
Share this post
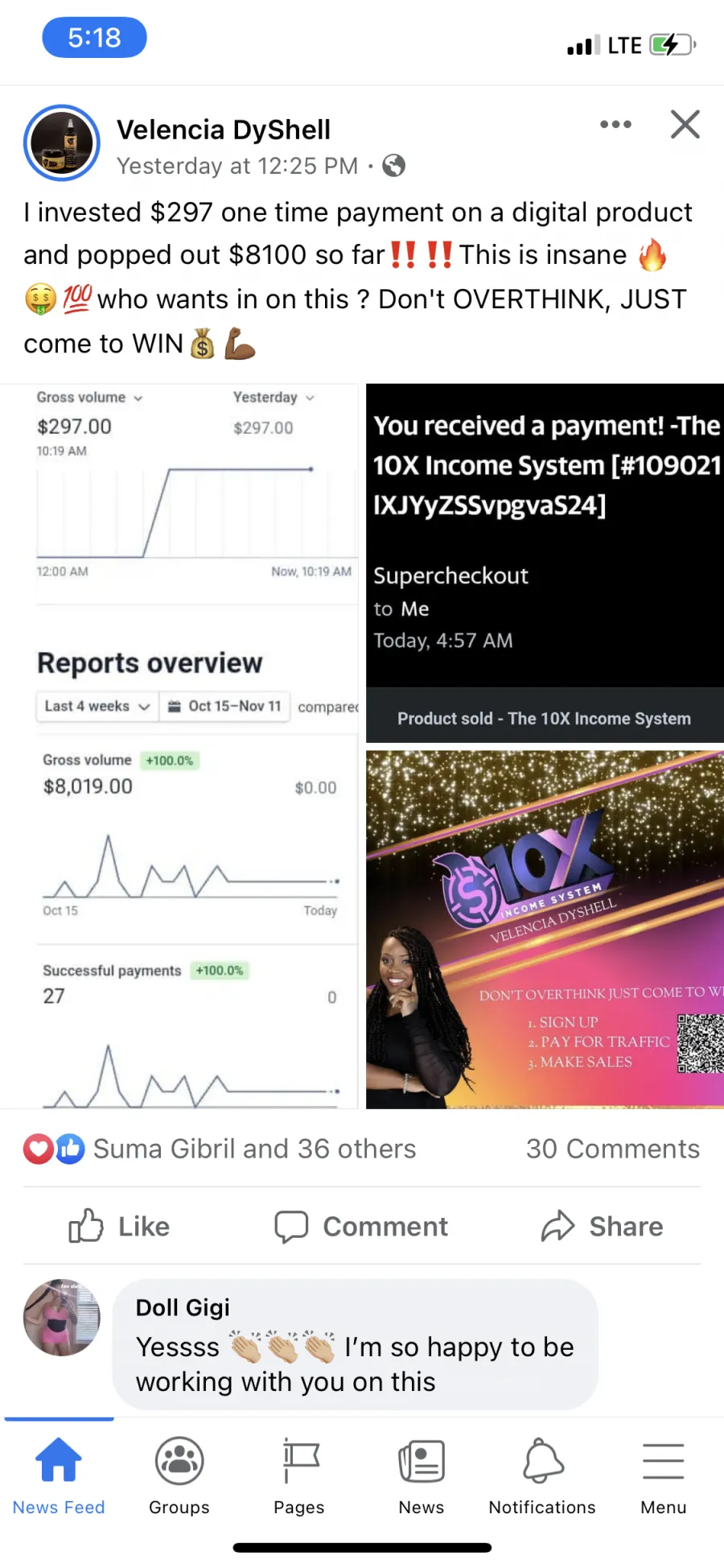coord(602,1226)
